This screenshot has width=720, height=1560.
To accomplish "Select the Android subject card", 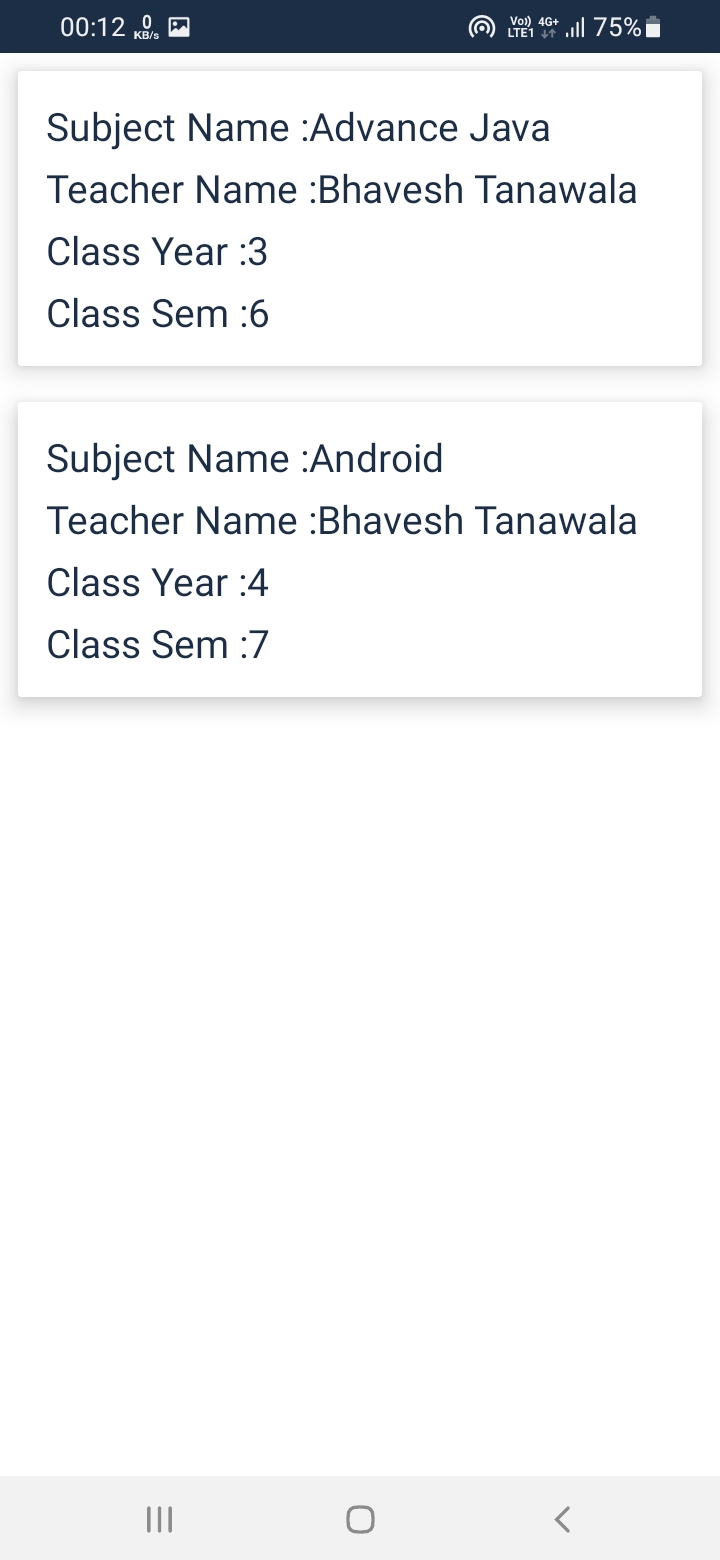I will [x=360, y=549].
